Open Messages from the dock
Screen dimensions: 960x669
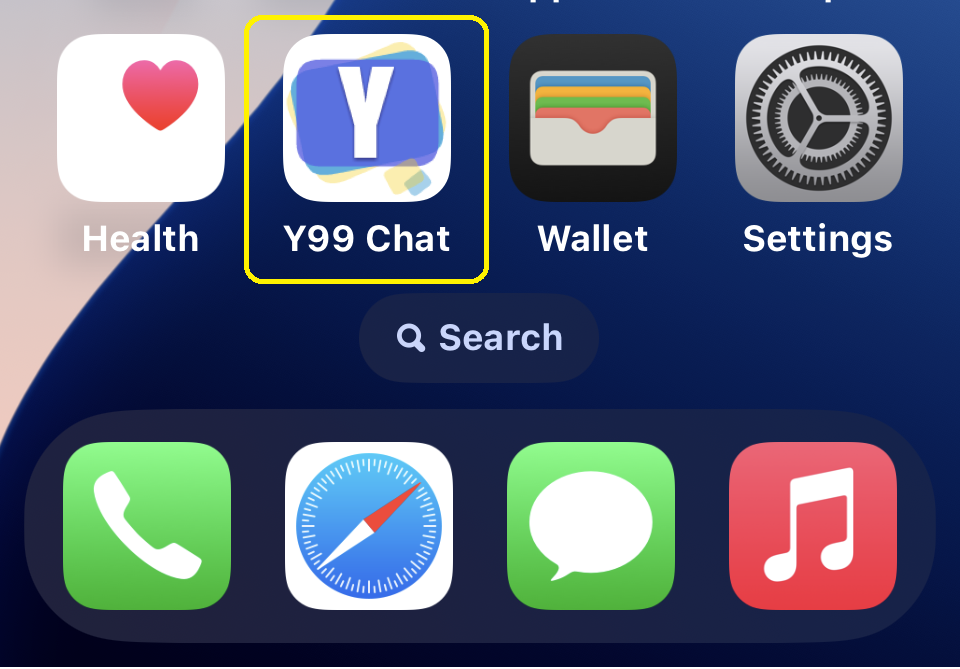tap(591, 526)
